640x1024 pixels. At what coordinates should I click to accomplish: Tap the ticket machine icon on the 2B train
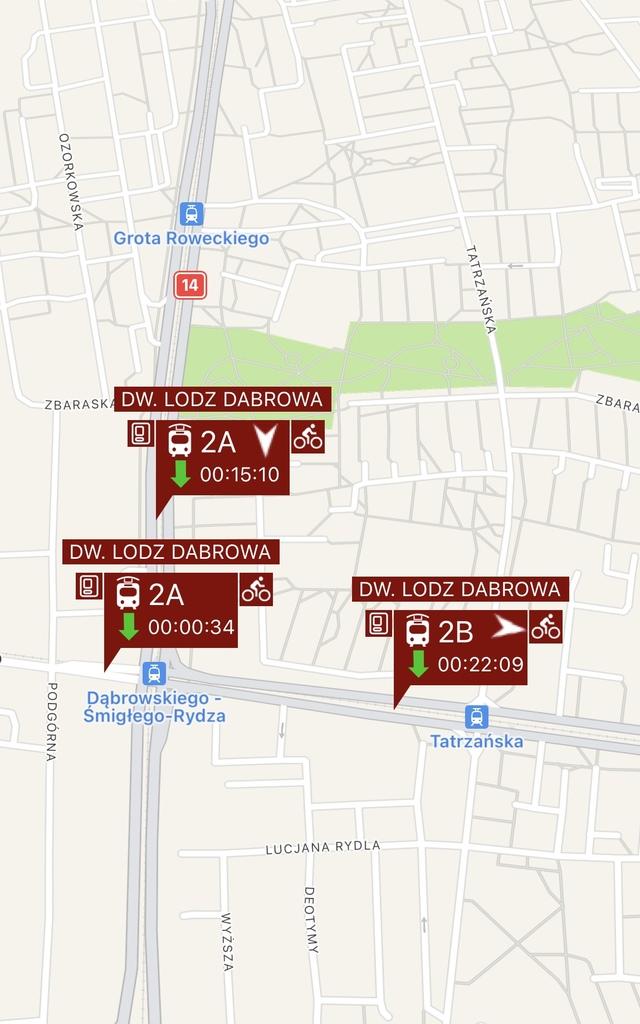click(378, 624)
